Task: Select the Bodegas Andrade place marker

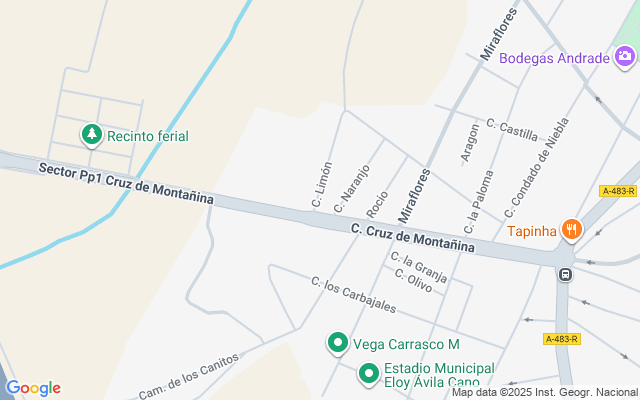Action: tap(625, 58)
